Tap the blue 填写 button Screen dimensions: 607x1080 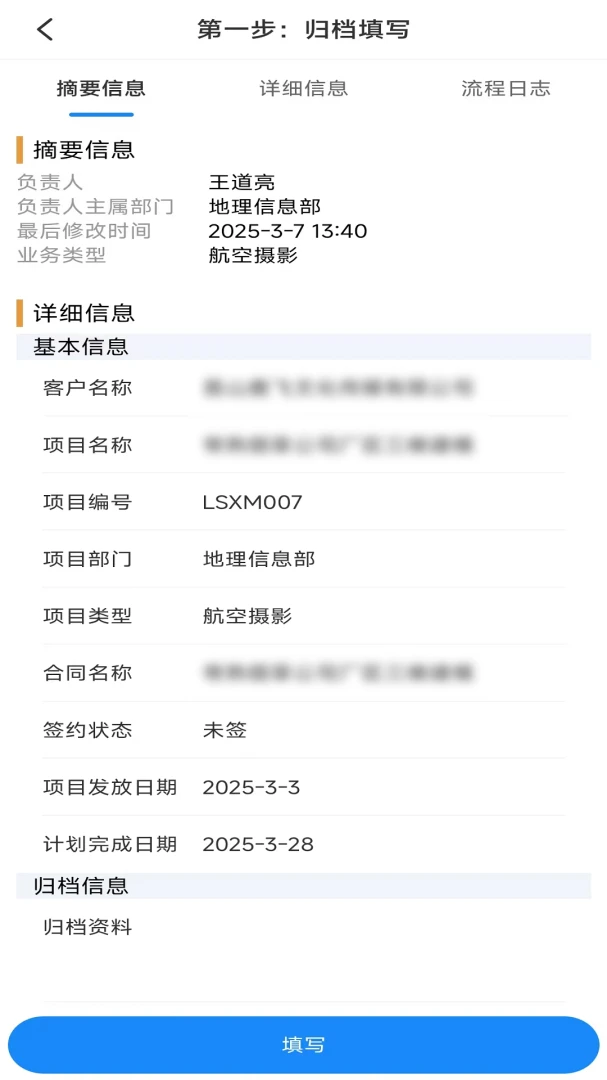coord(303,1044)
